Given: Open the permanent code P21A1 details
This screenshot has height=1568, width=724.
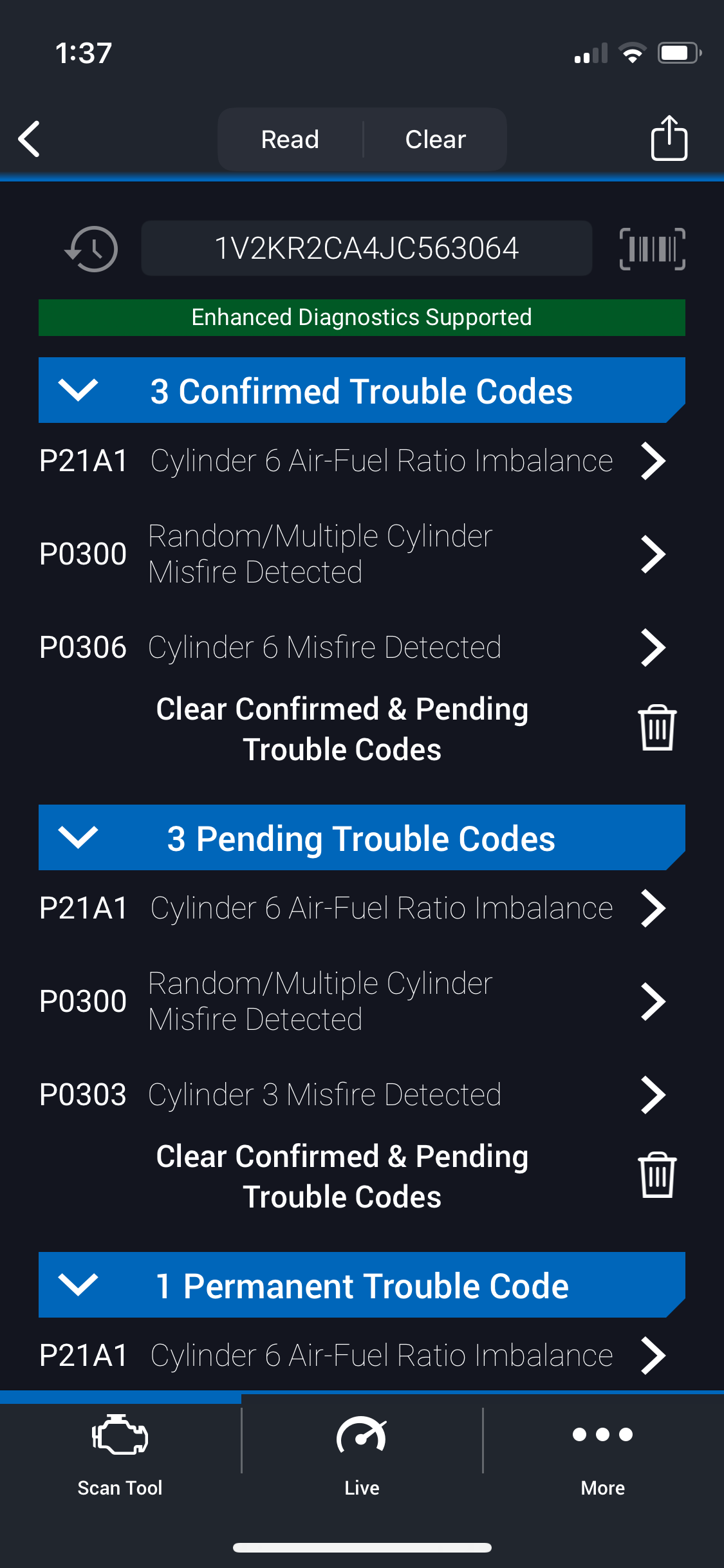Looking at the screenshot, I should (351, 1356).
